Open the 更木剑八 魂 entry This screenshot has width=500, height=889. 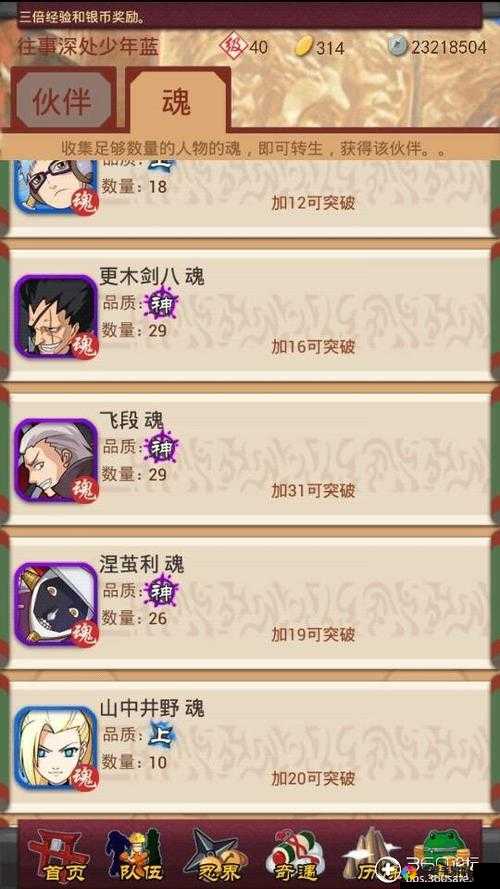250,315
